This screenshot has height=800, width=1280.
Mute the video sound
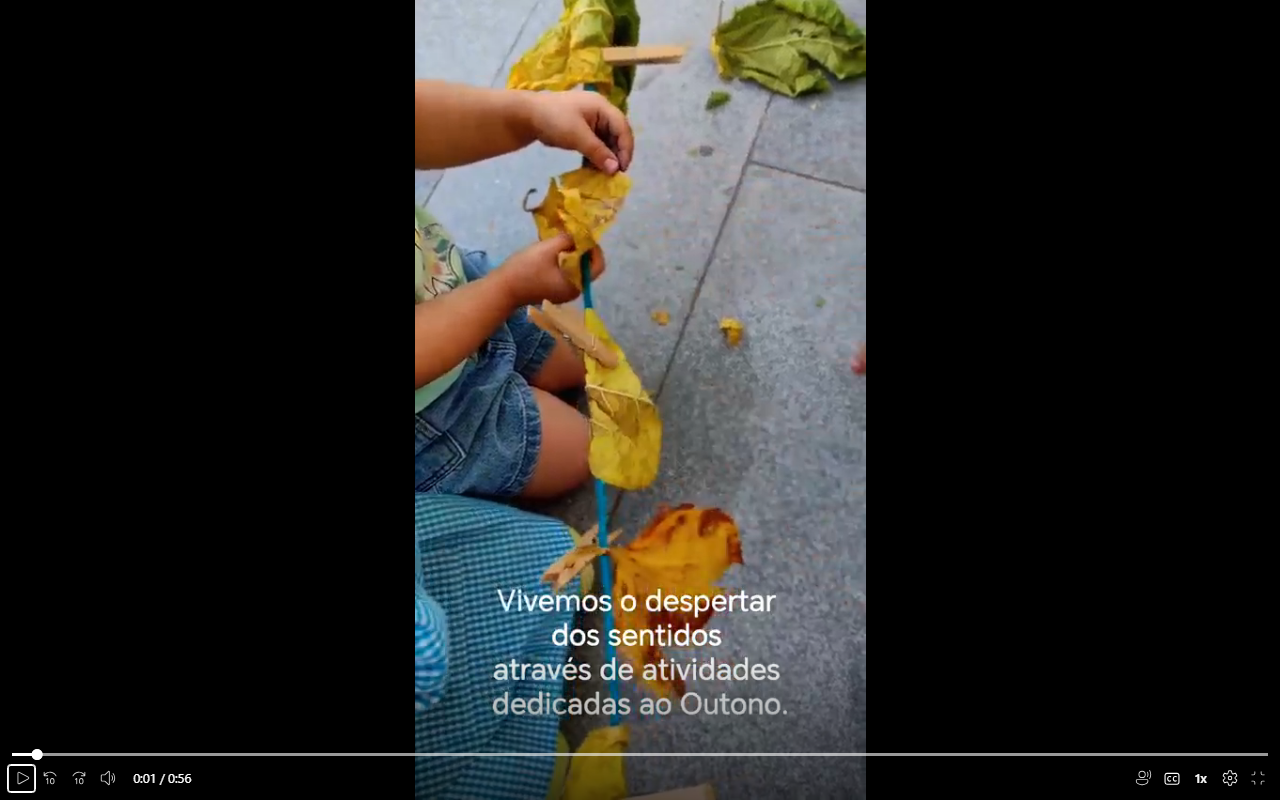point(108,778)
